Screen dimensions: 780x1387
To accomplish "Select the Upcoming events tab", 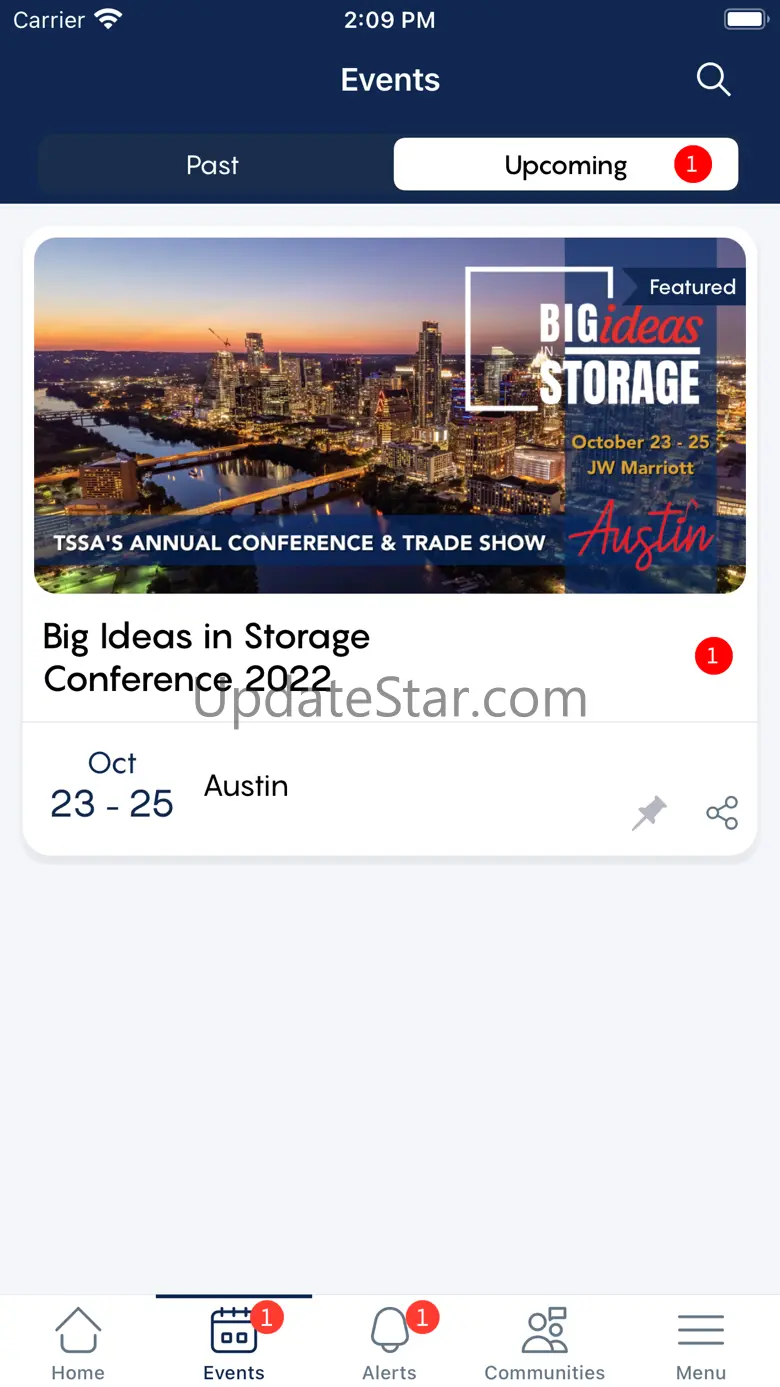I will tap(566, 165).
